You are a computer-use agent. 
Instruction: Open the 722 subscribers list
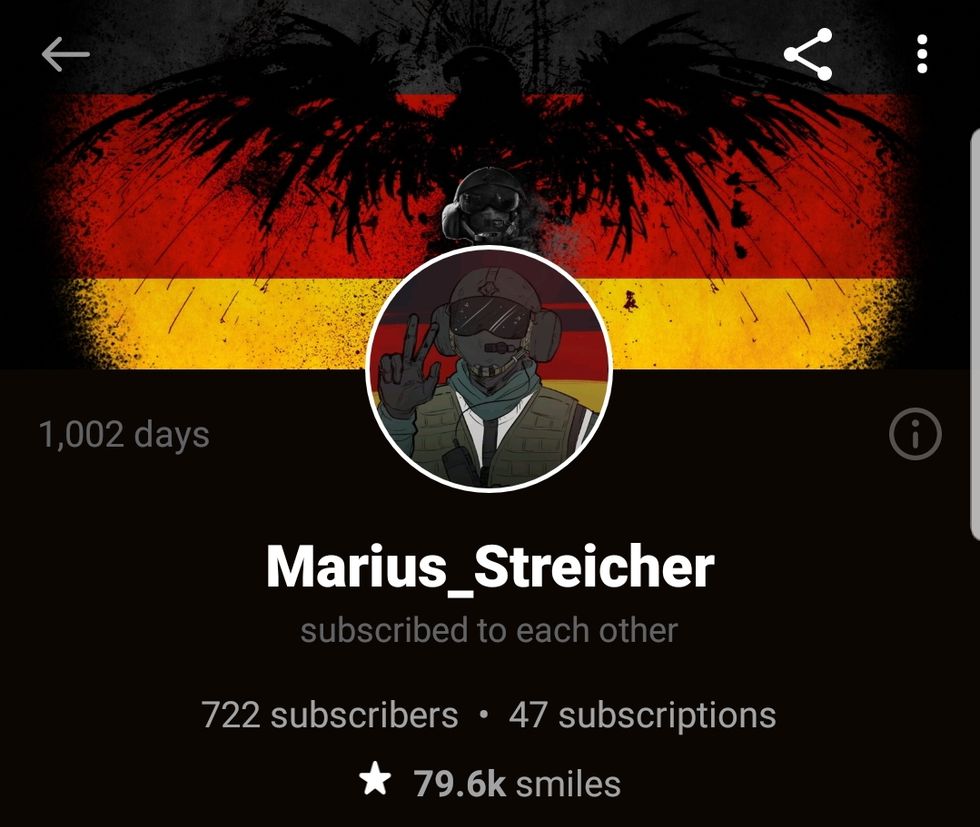(x=329, y=715)
